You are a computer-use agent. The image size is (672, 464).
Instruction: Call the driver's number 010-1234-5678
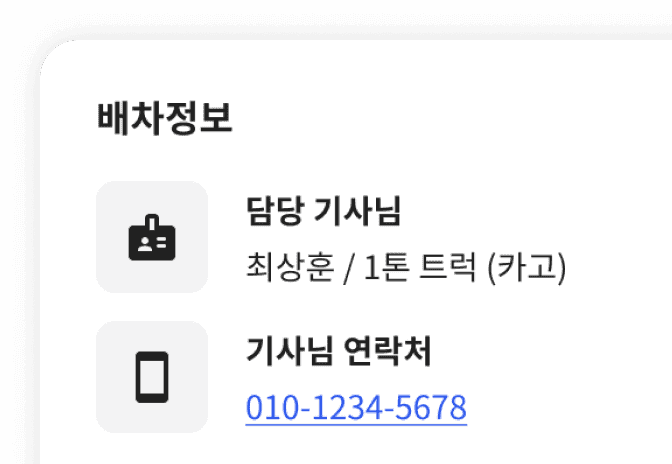355,408
